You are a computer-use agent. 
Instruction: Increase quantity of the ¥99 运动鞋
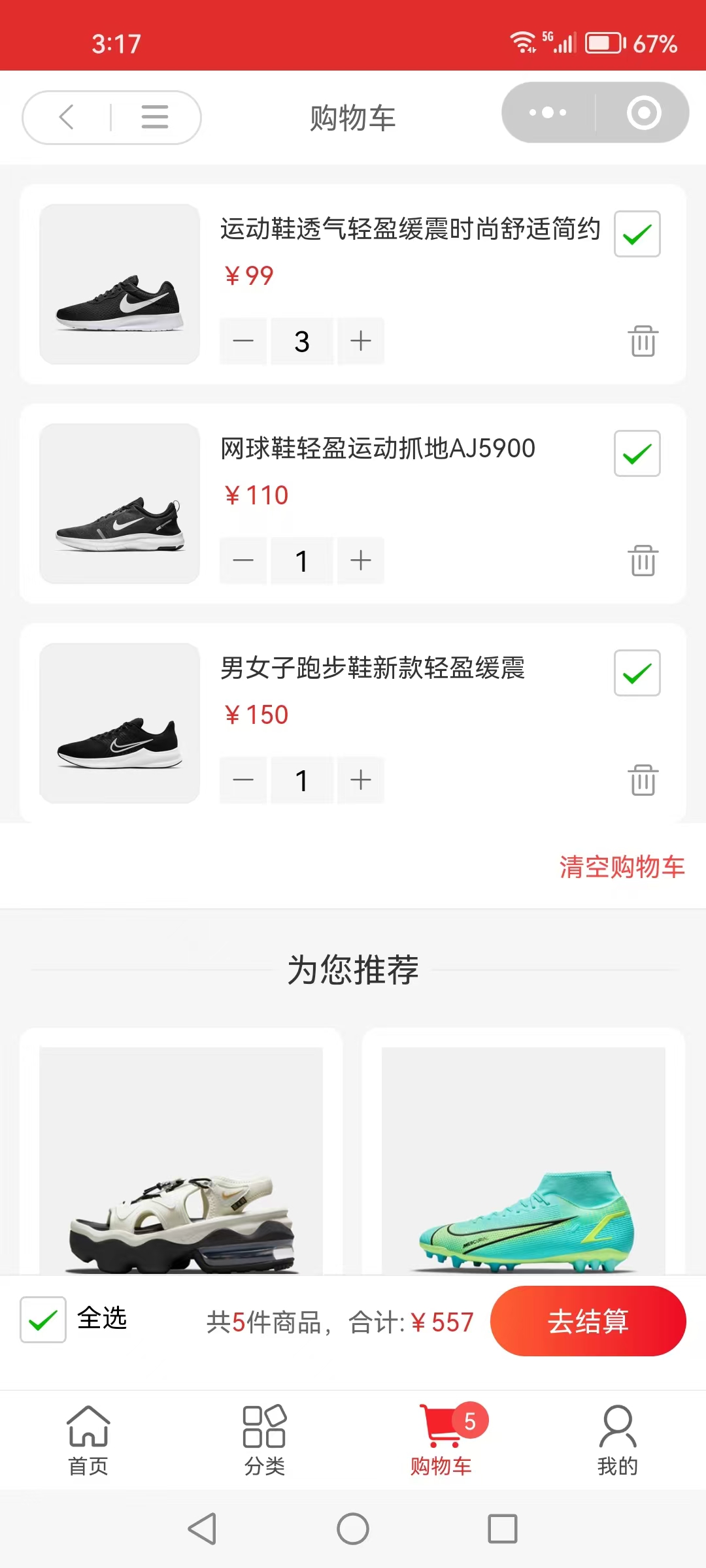pos(361,341)
